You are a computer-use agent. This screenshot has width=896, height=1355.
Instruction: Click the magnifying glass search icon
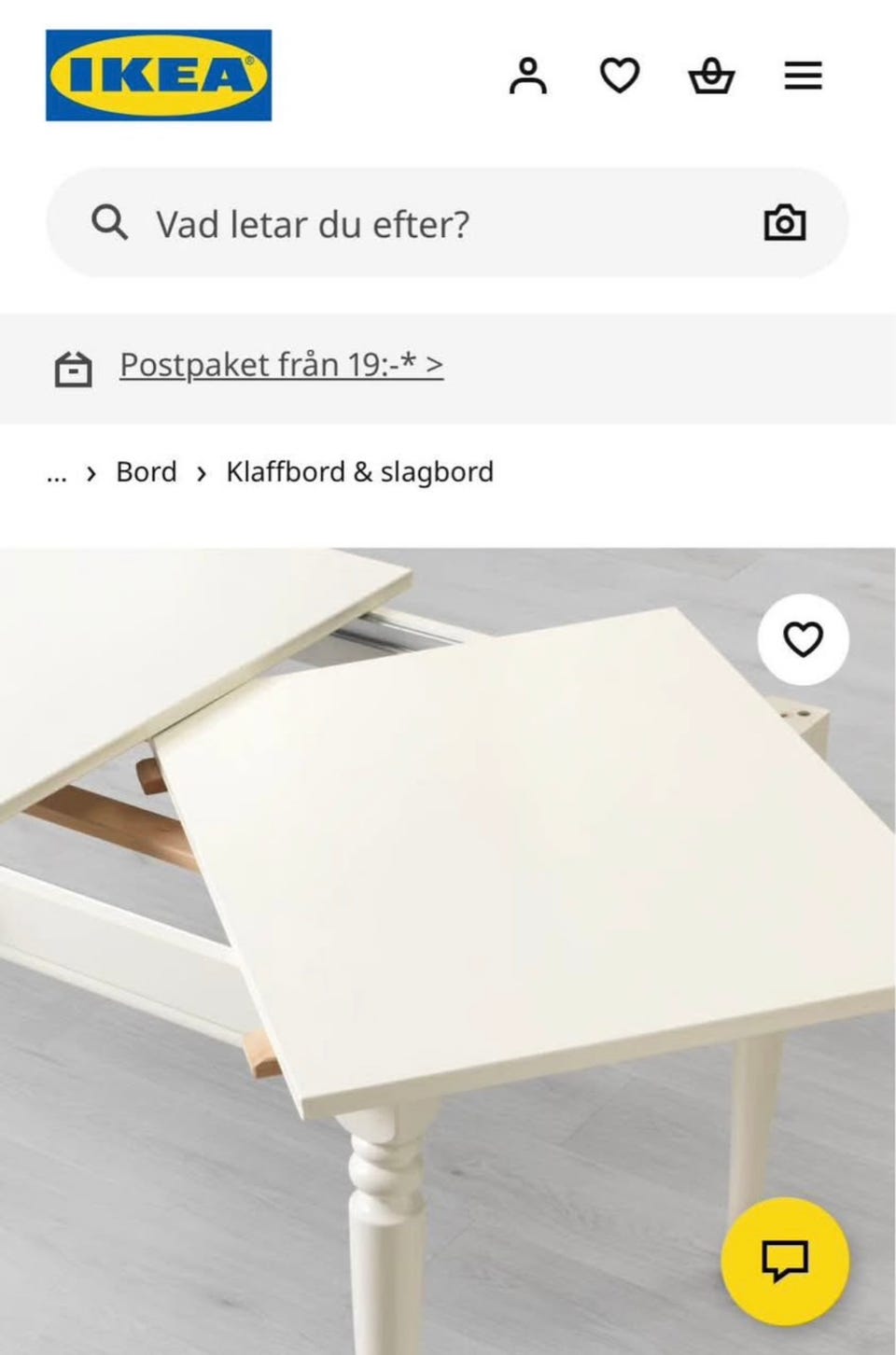111,223
